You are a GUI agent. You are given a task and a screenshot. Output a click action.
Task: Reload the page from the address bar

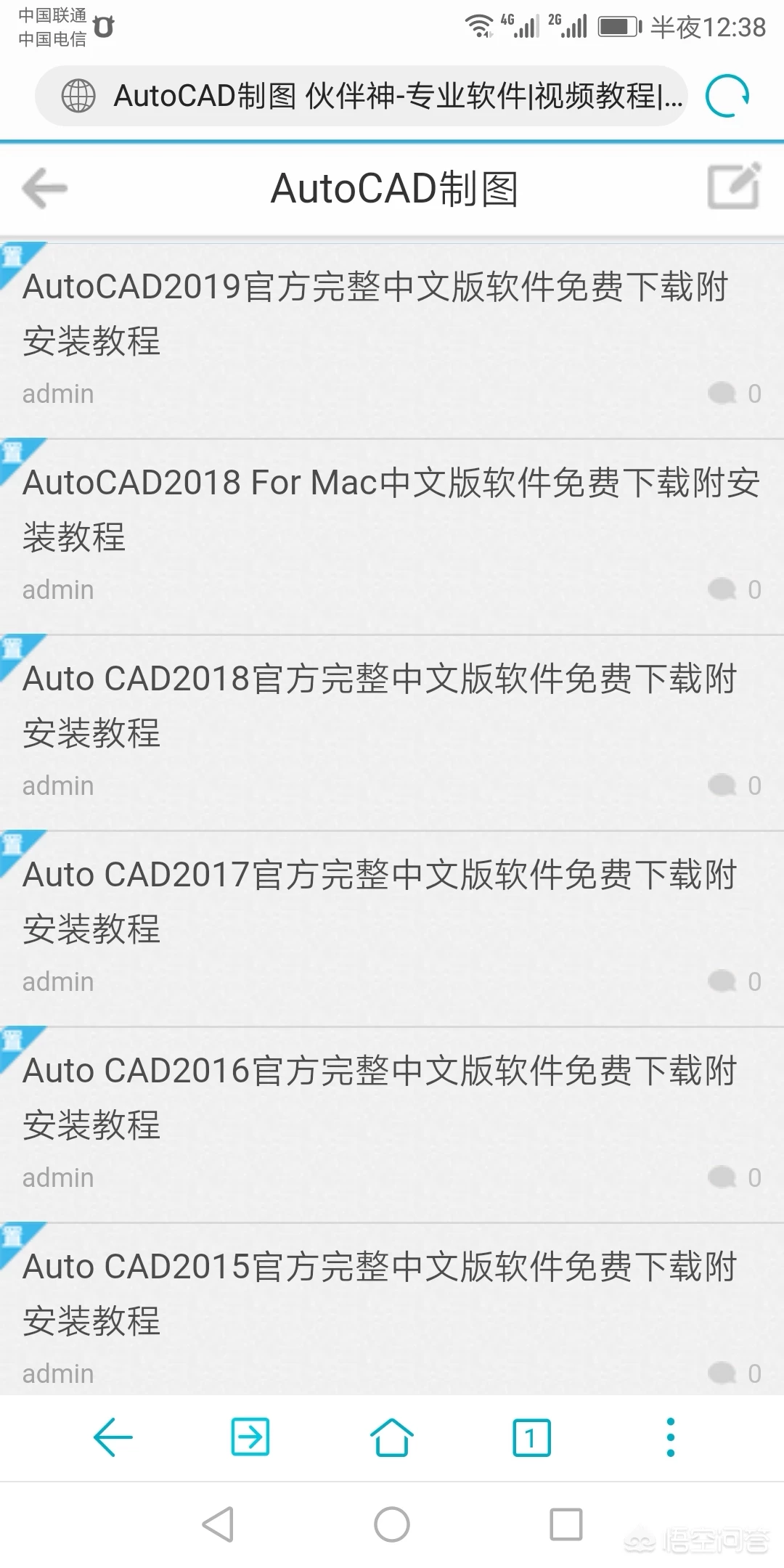point(727,96)
